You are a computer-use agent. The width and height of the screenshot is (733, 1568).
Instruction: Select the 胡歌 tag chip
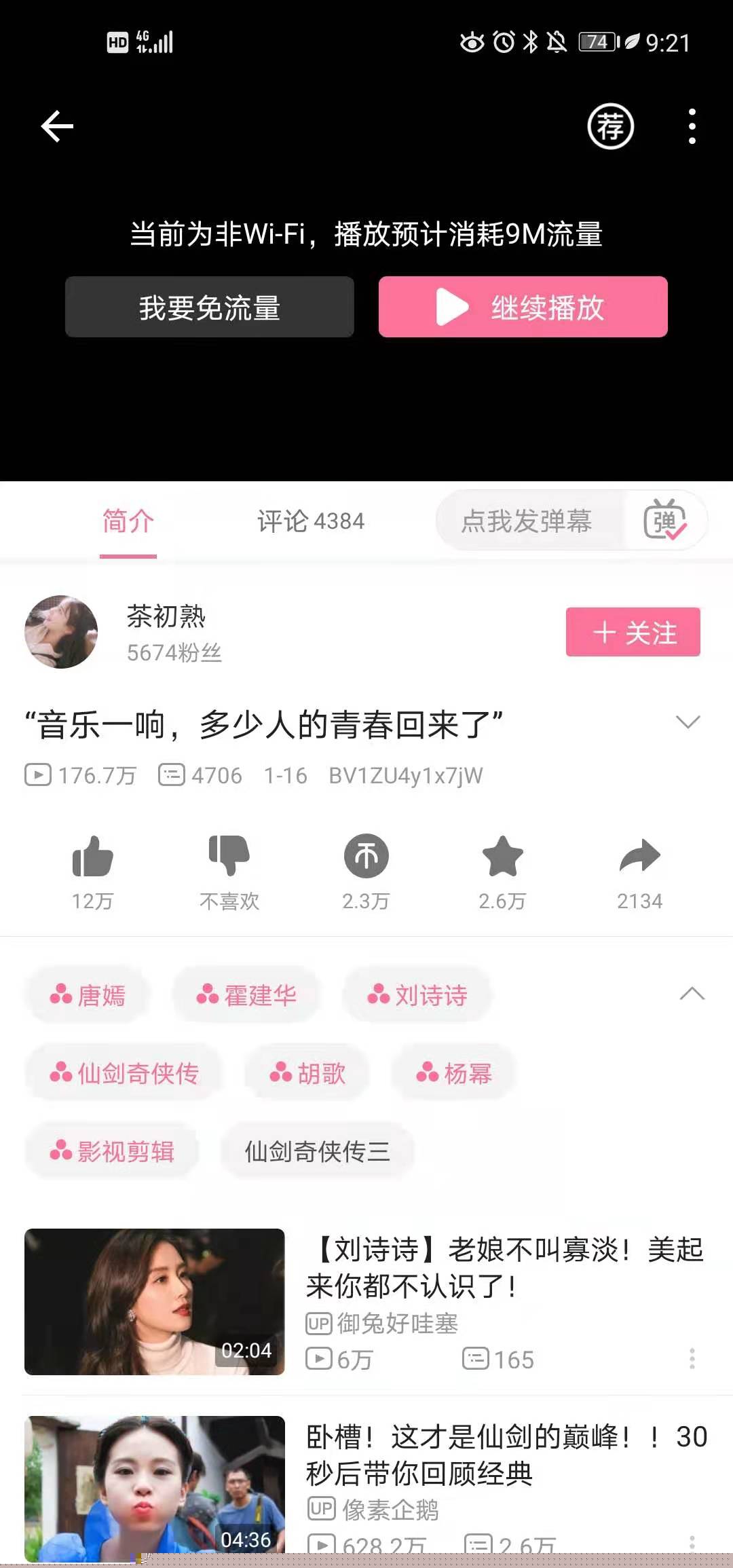(x=307, y=1073)
